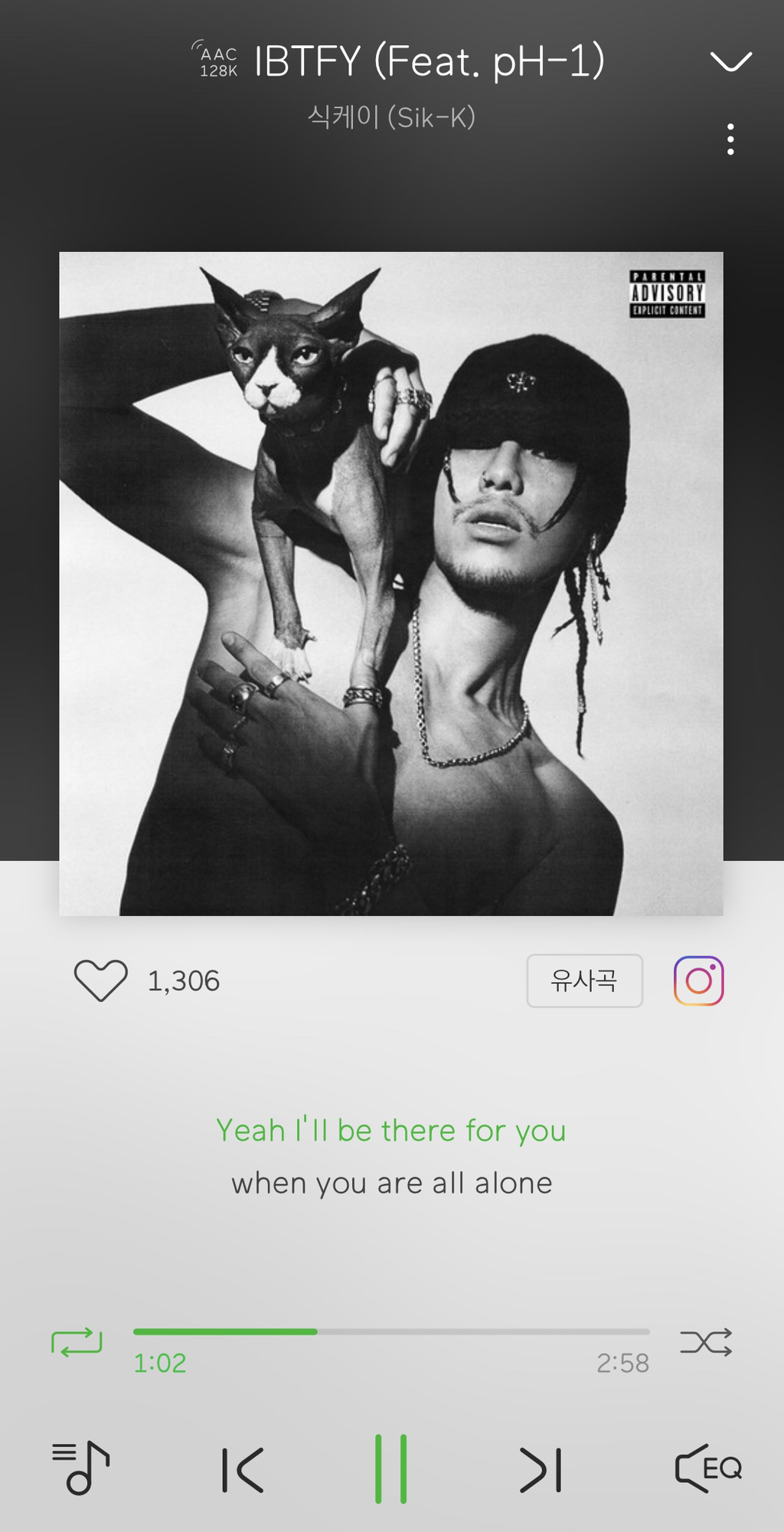Toggle the repeat mode
This screenshot has width=784, height=1532.
(77, 1342)
